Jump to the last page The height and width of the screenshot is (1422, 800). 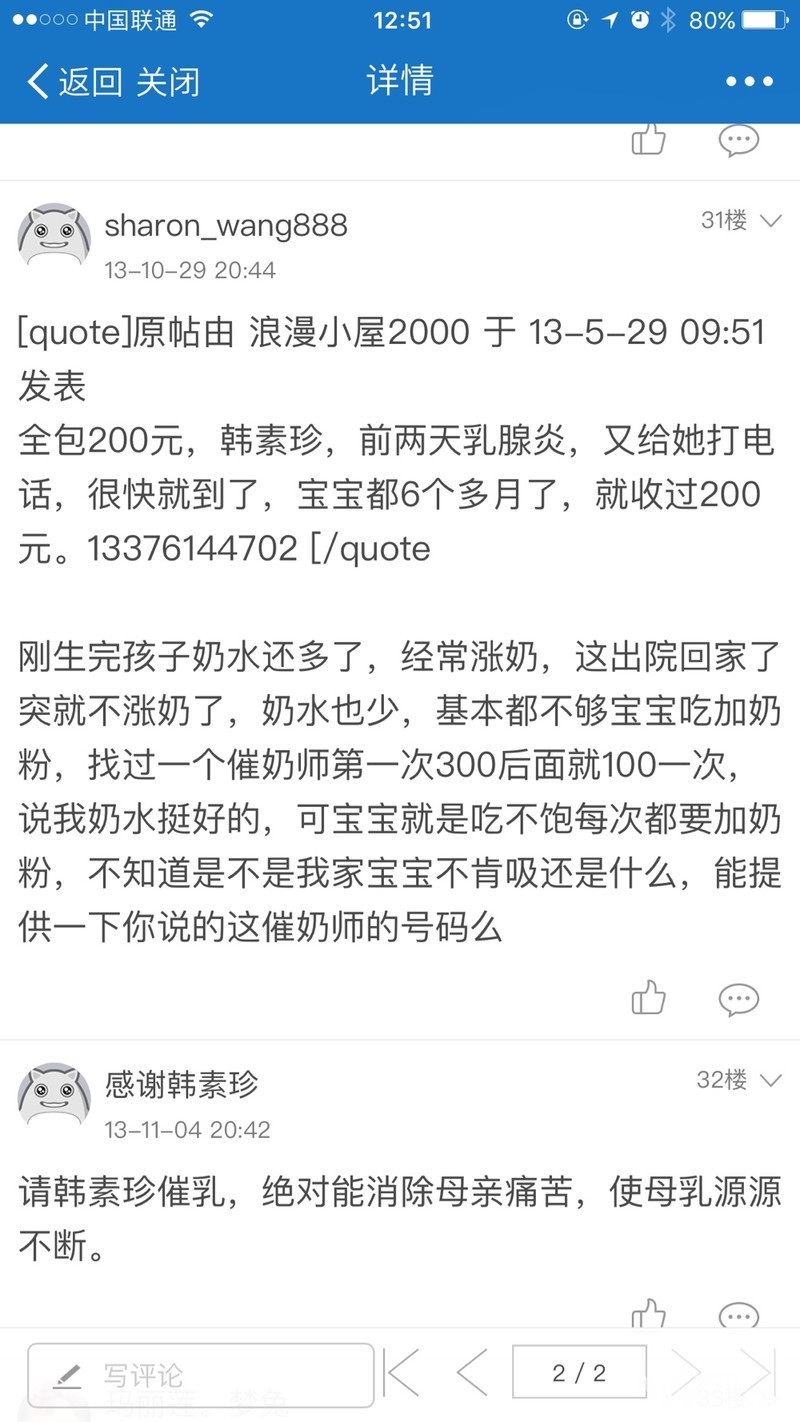(x=756, y=1373)
